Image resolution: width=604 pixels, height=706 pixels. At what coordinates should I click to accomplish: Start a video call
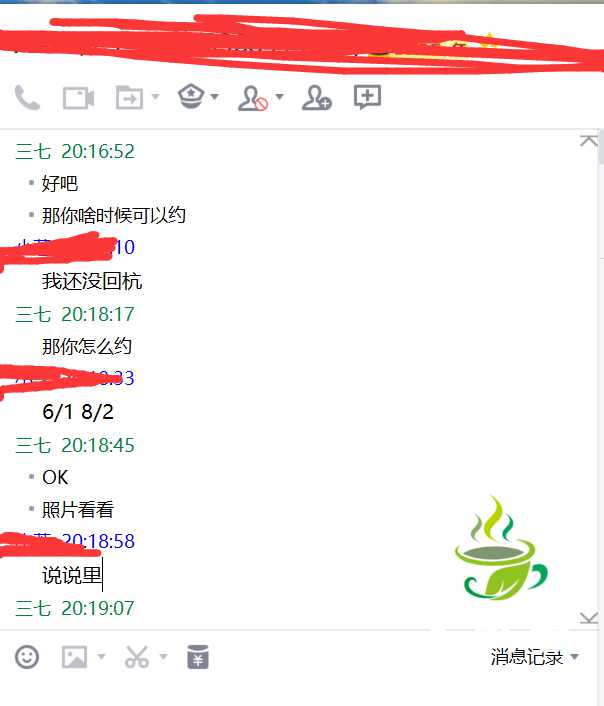point(78,98)
